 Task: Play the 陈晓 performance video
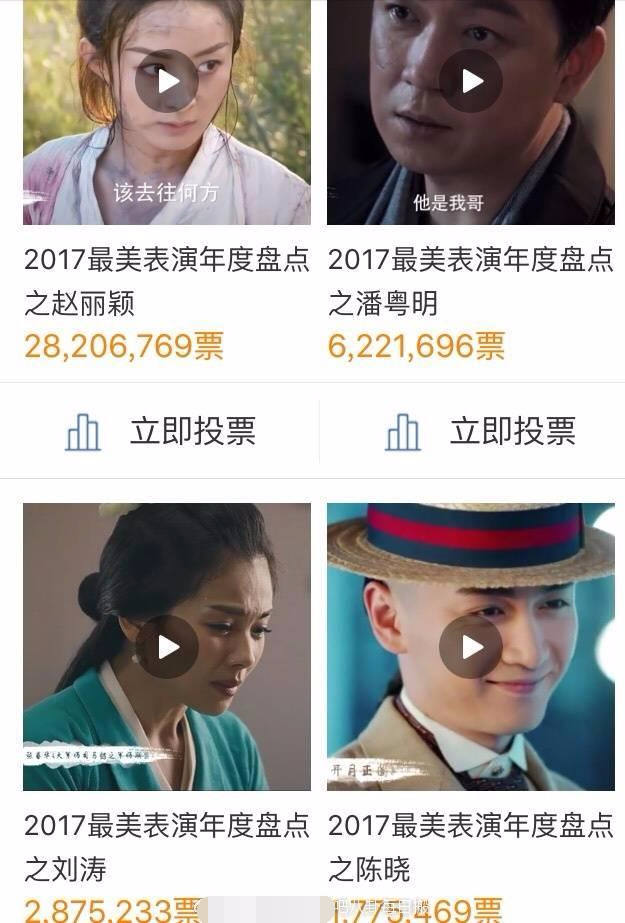(471, 647)
